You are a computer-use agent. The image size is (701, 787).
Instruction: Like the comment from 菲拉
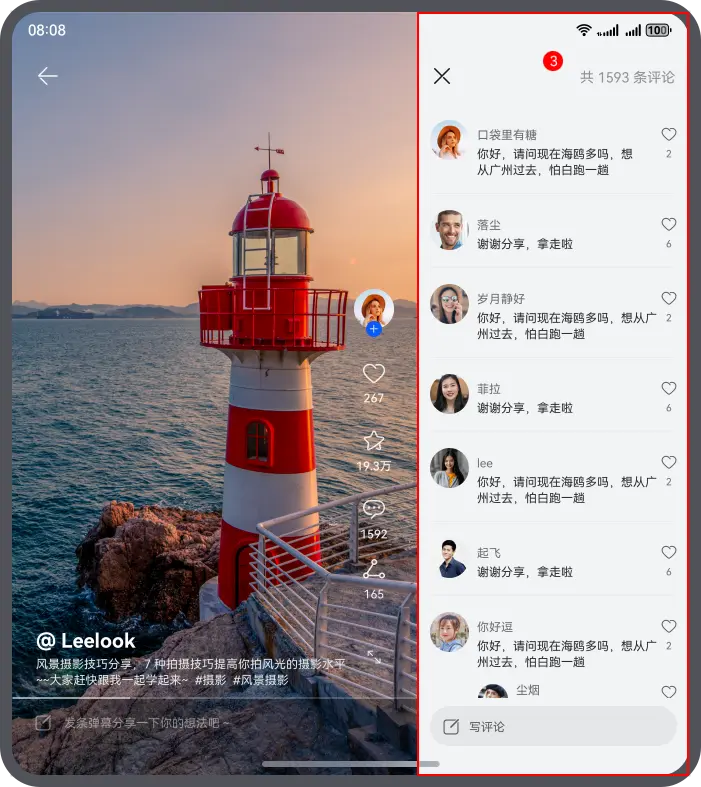(x=668, y=388)
